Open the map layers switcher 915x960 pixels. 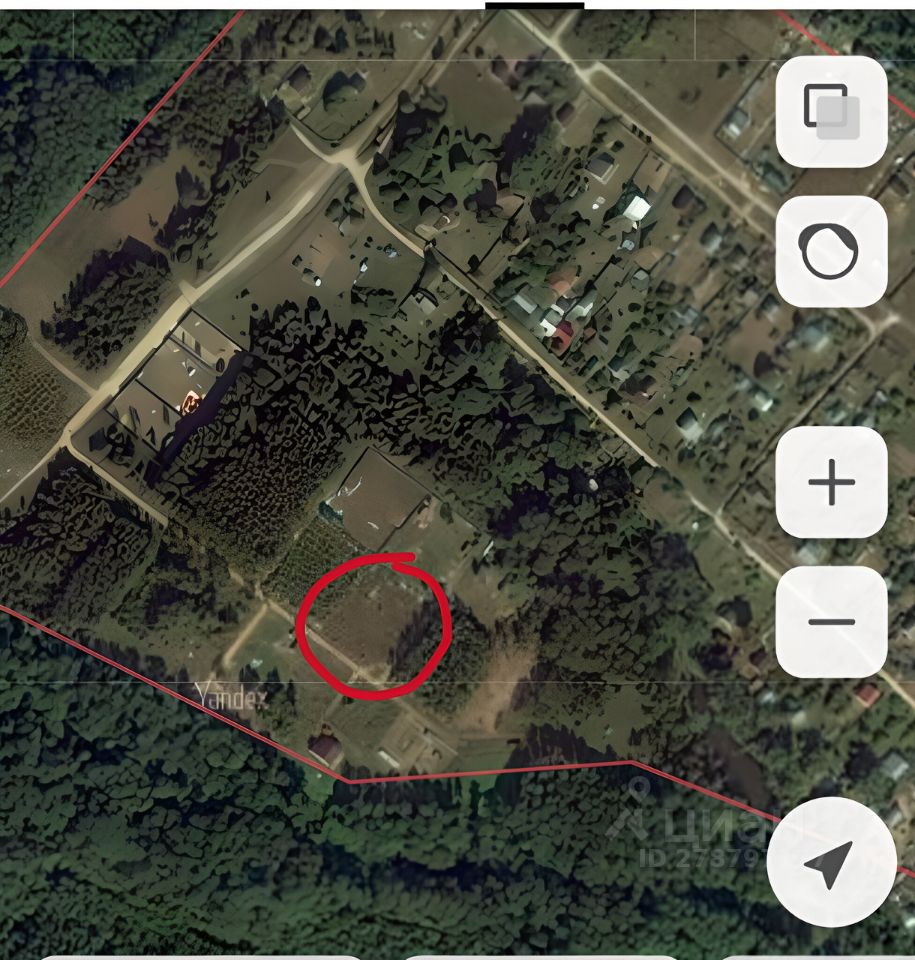pos(831,111)
